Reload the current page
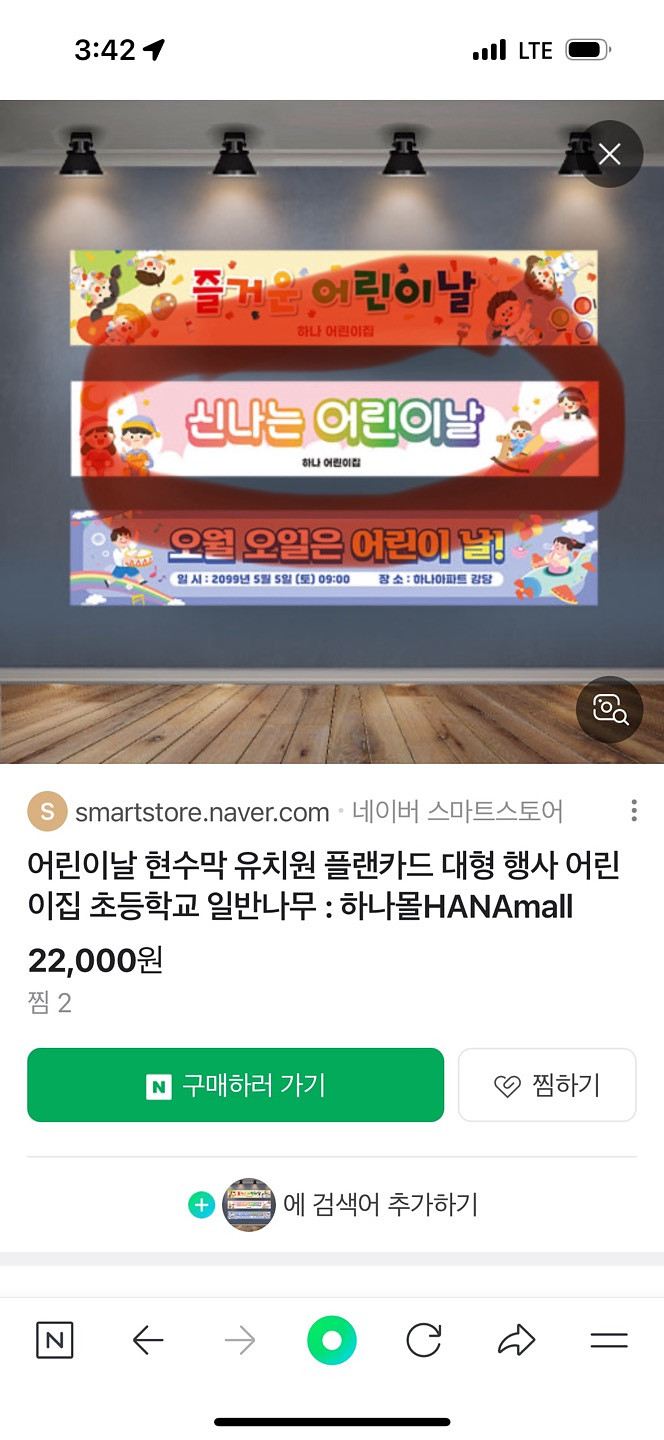Screen dimensions: 664x1440 [x=424, y=1341]
